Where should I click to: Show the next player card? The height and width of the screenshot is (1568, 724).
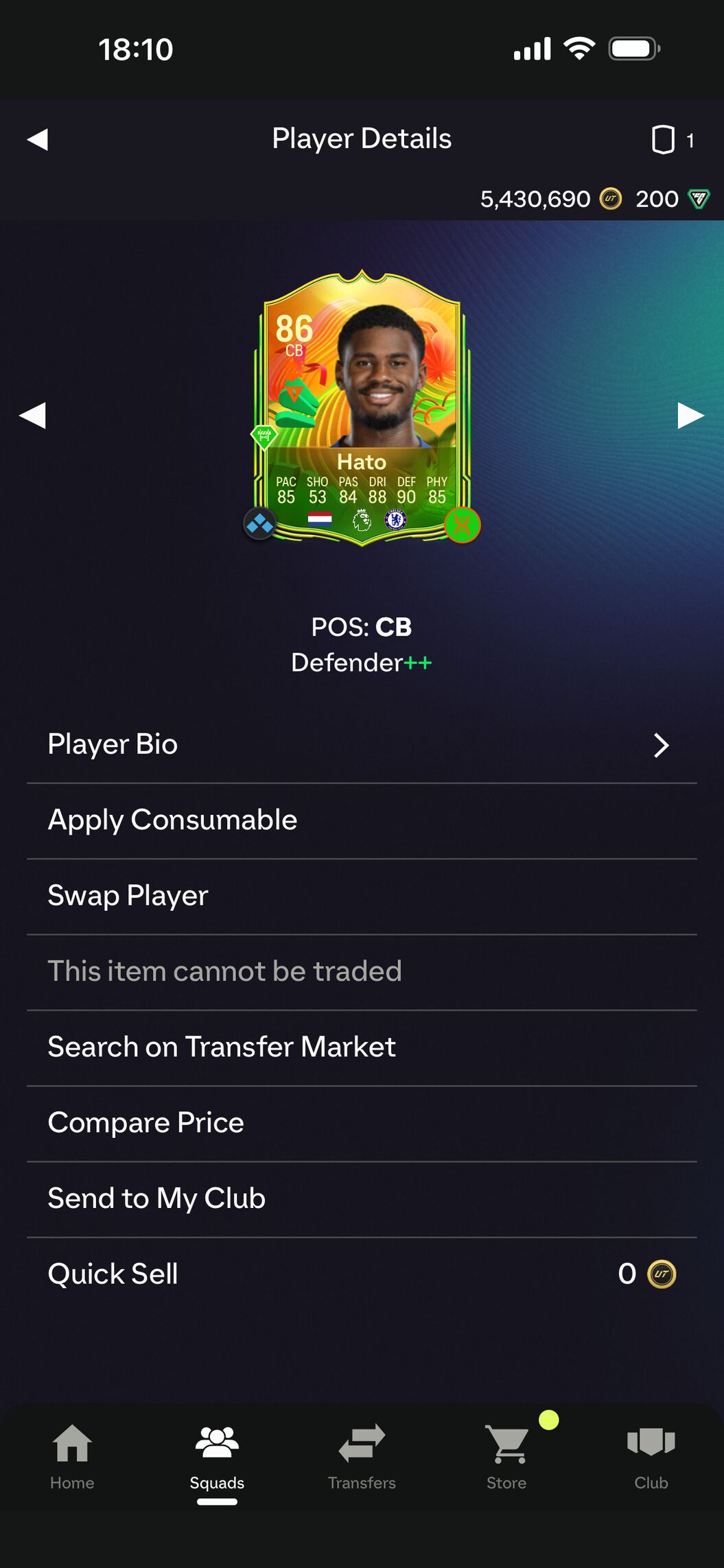(690, 415)
